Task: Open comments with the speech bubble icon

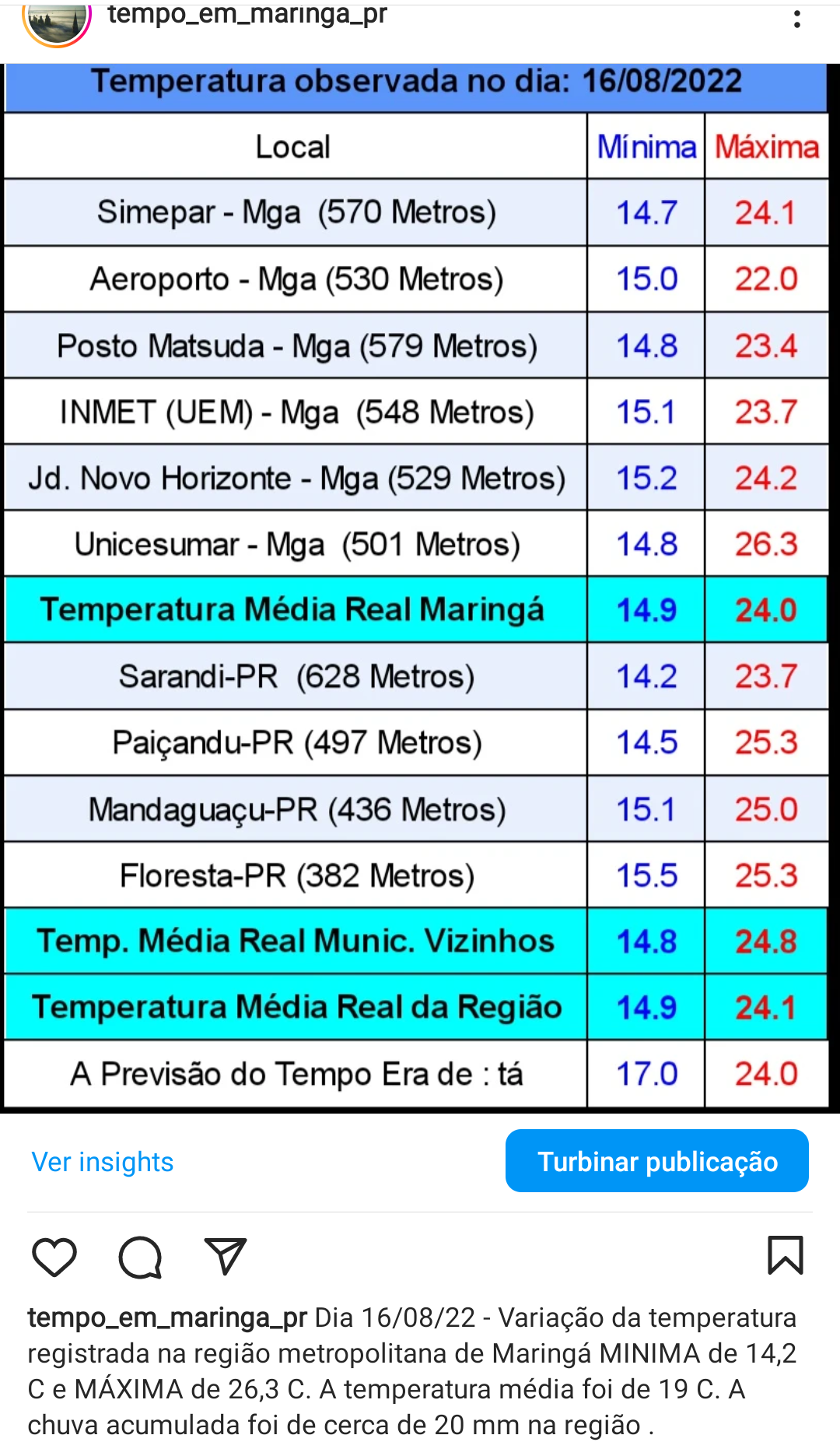Action: click(x=140, y=1257)
